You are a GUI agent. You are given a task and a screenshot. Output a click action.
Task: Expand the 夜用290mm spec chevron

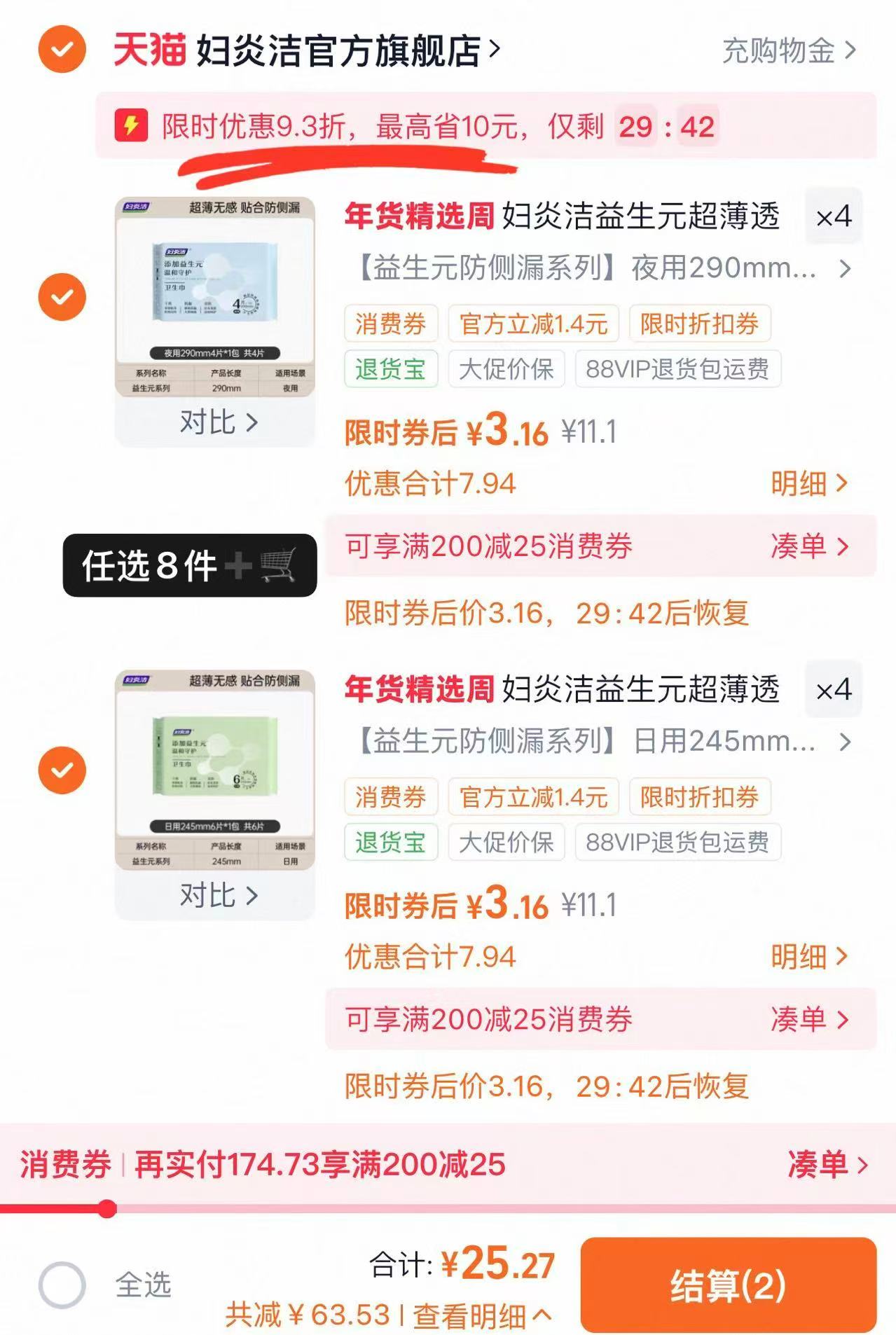(846, 267)
